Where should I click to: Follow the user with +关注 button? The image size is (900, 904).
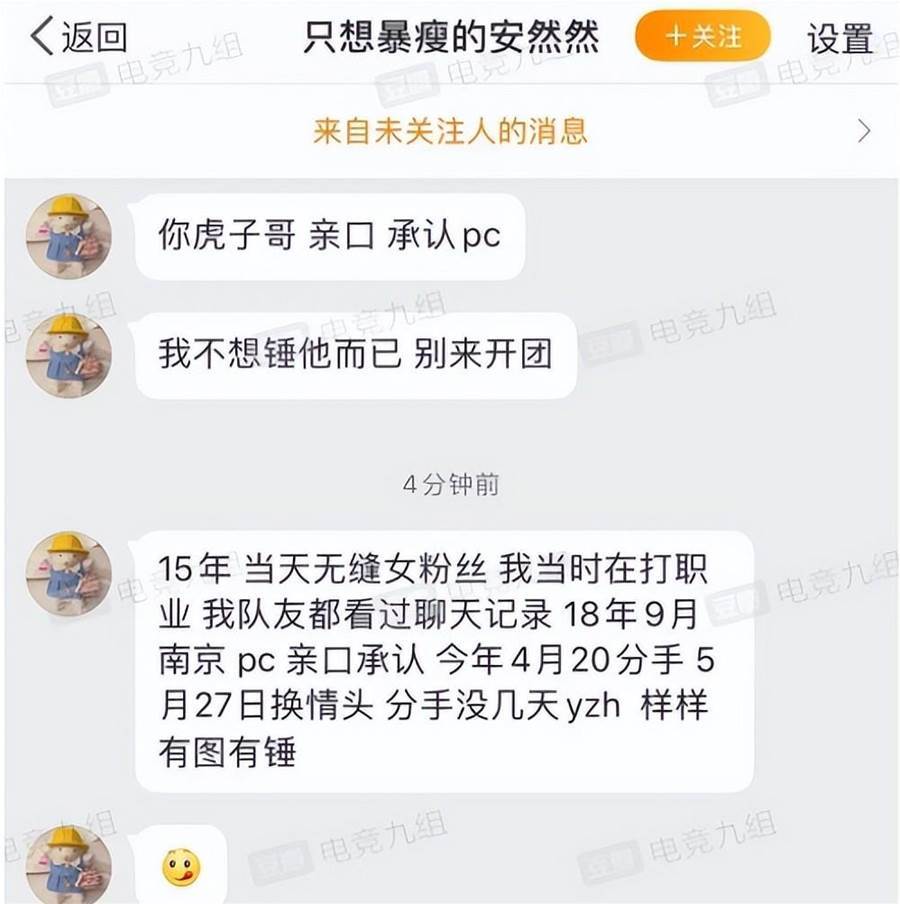703,37
